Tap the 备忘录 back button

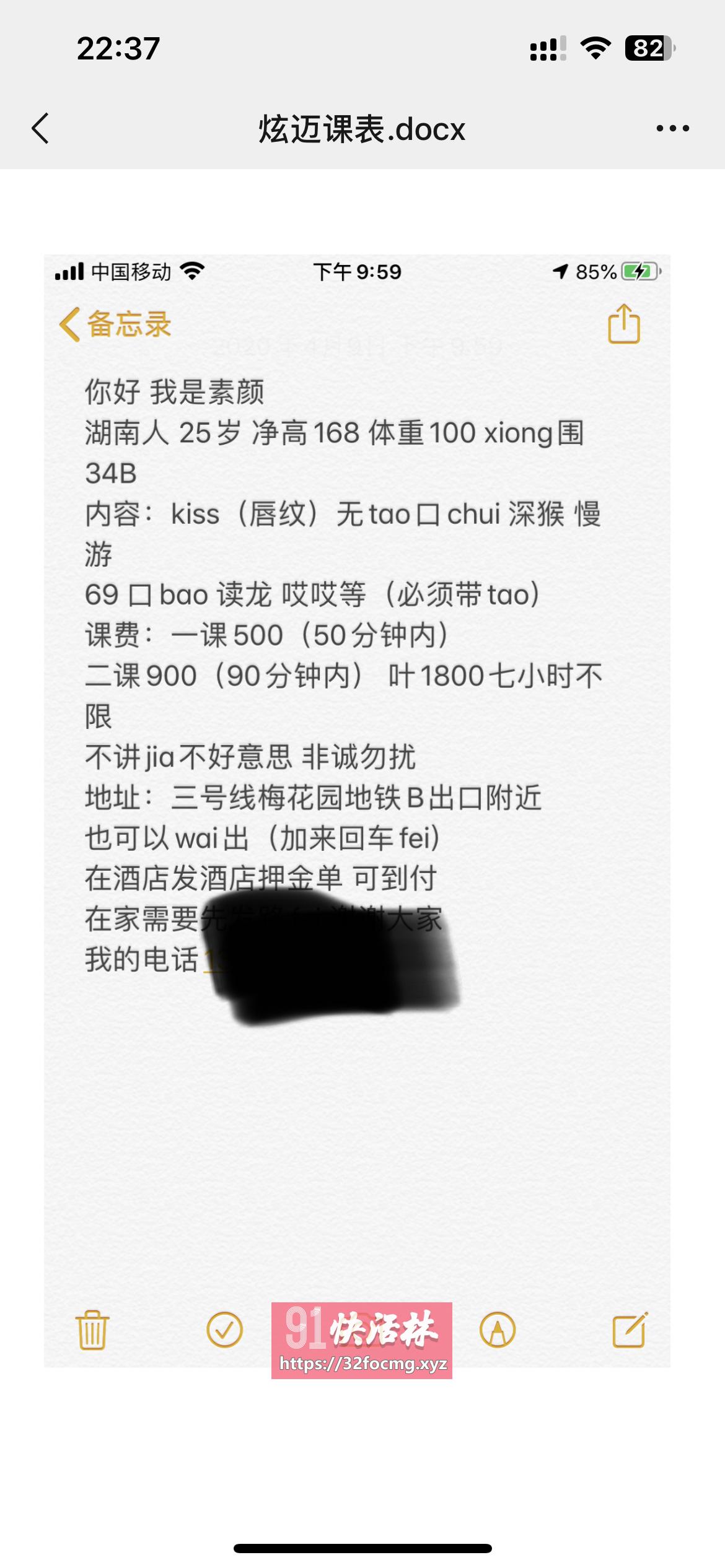point(115,325)
